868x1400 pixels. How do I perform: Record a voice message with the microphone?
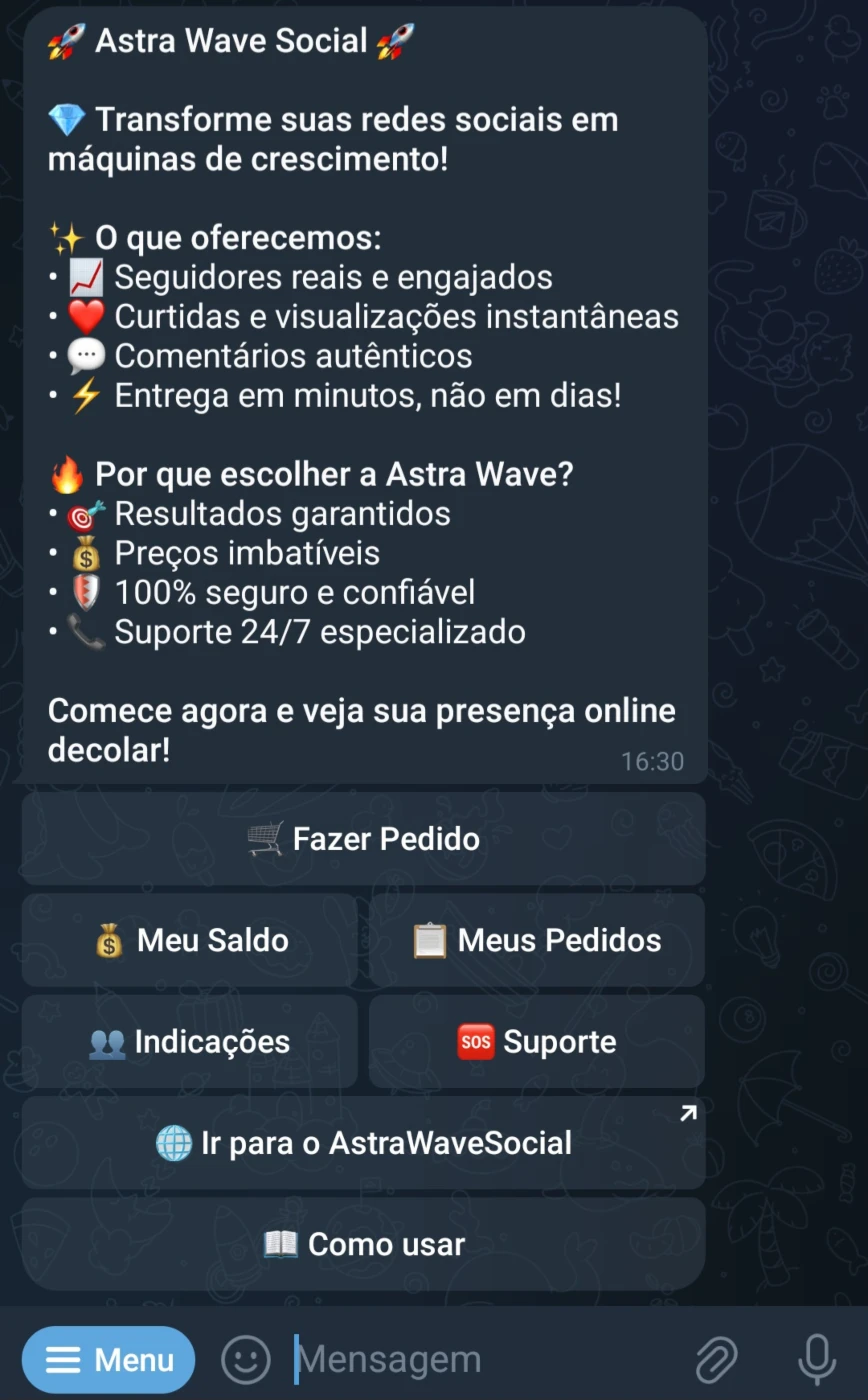coord(817,1360)
